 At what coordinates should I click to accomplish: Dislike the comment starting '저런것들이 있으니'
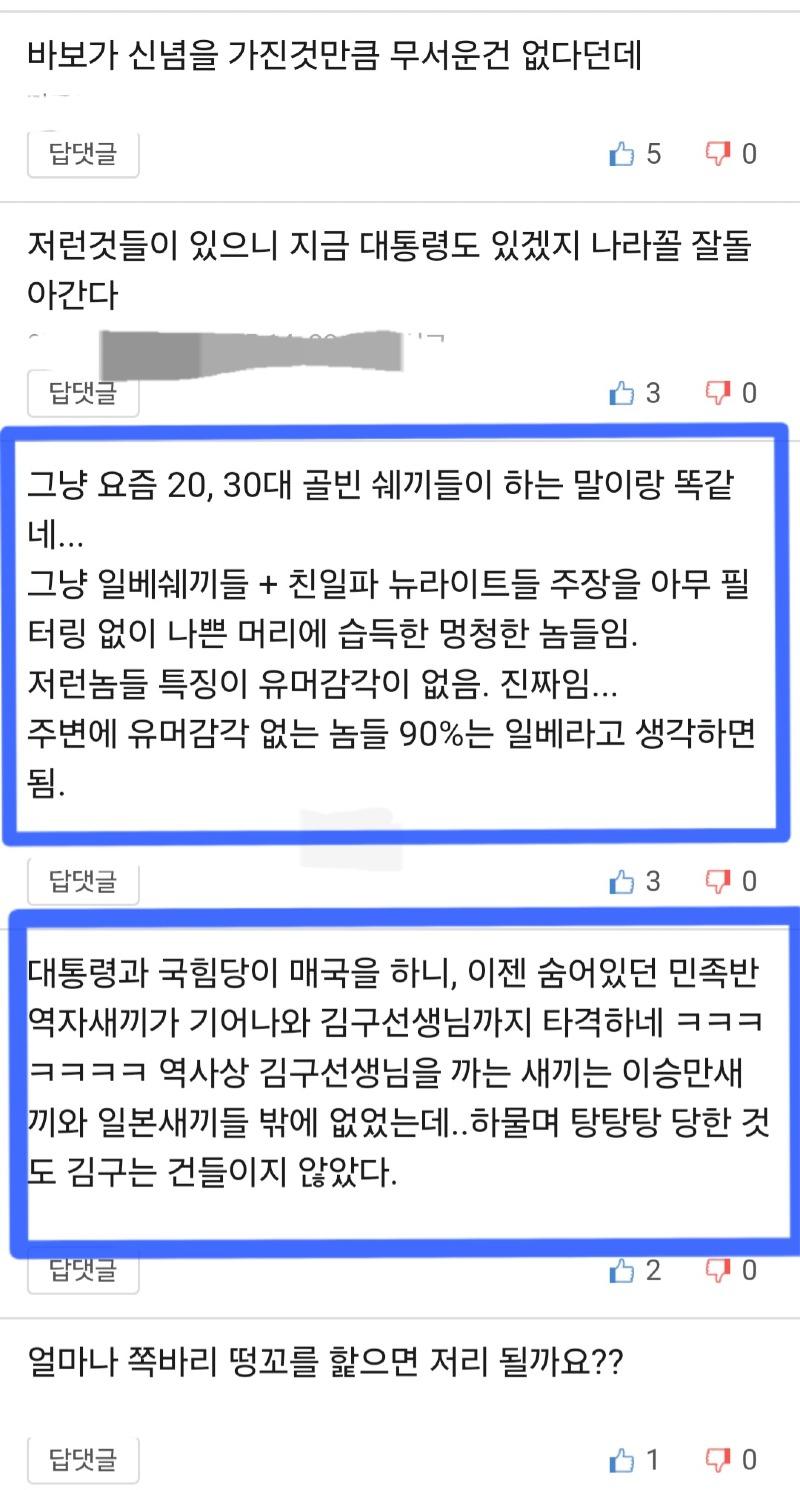(x=719, y=393)
